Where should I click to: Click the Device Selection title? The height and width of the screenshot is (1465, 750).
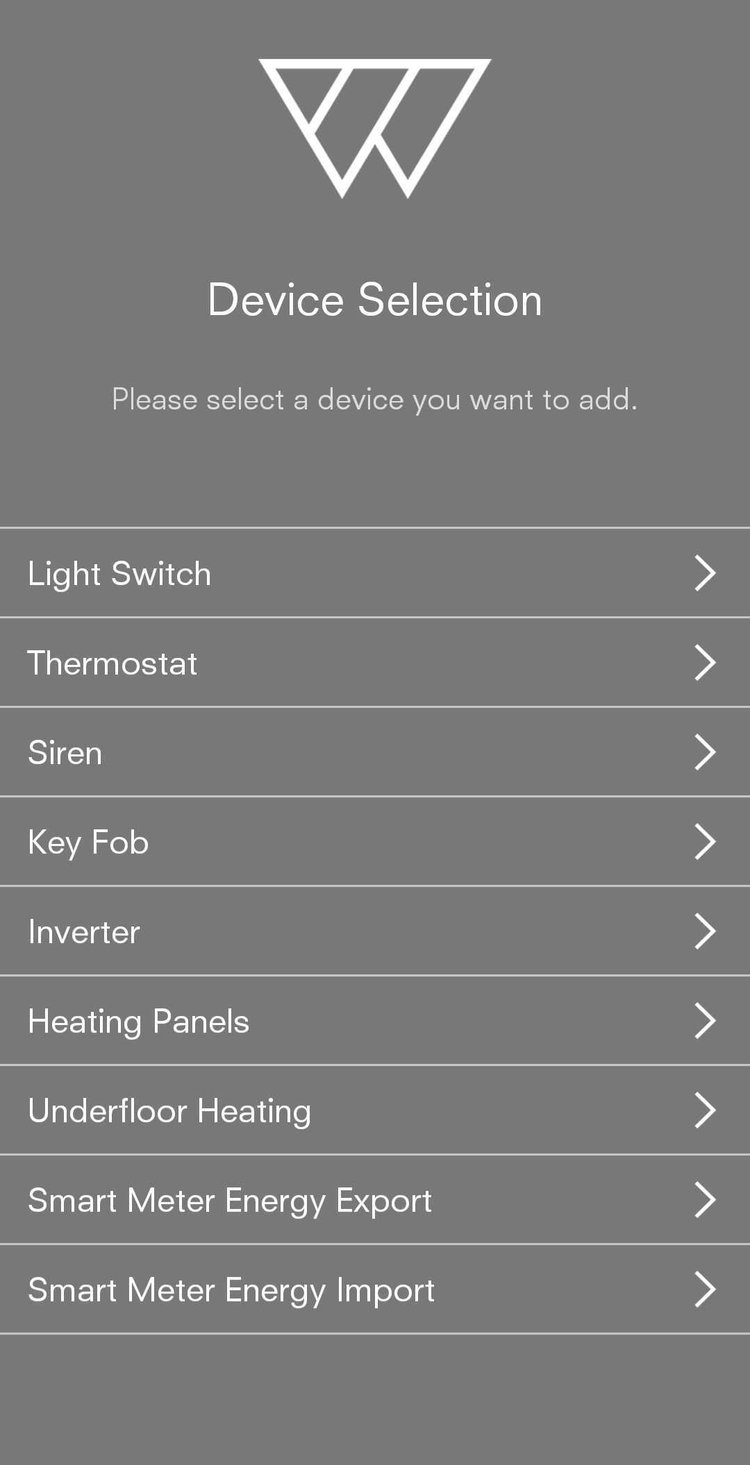tap(375, 299)
